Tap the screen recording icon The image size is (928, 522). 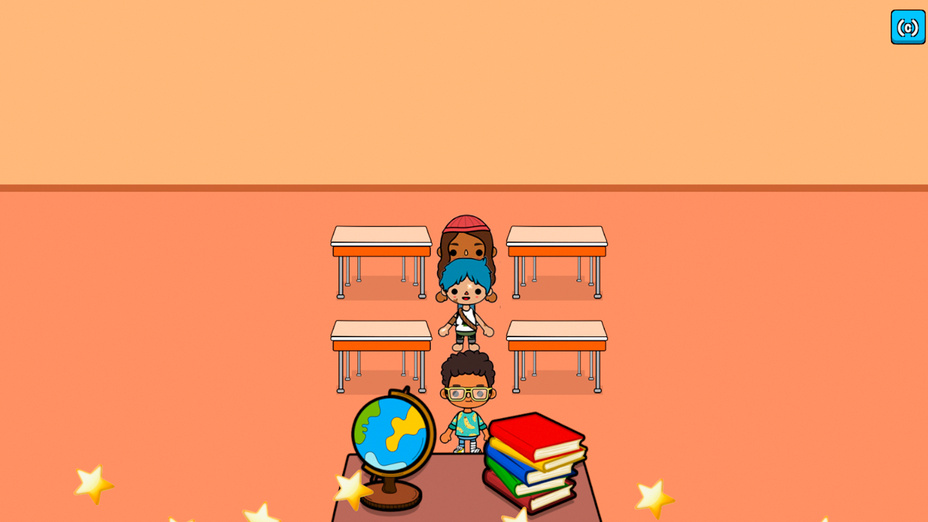(x=908, y=27)
